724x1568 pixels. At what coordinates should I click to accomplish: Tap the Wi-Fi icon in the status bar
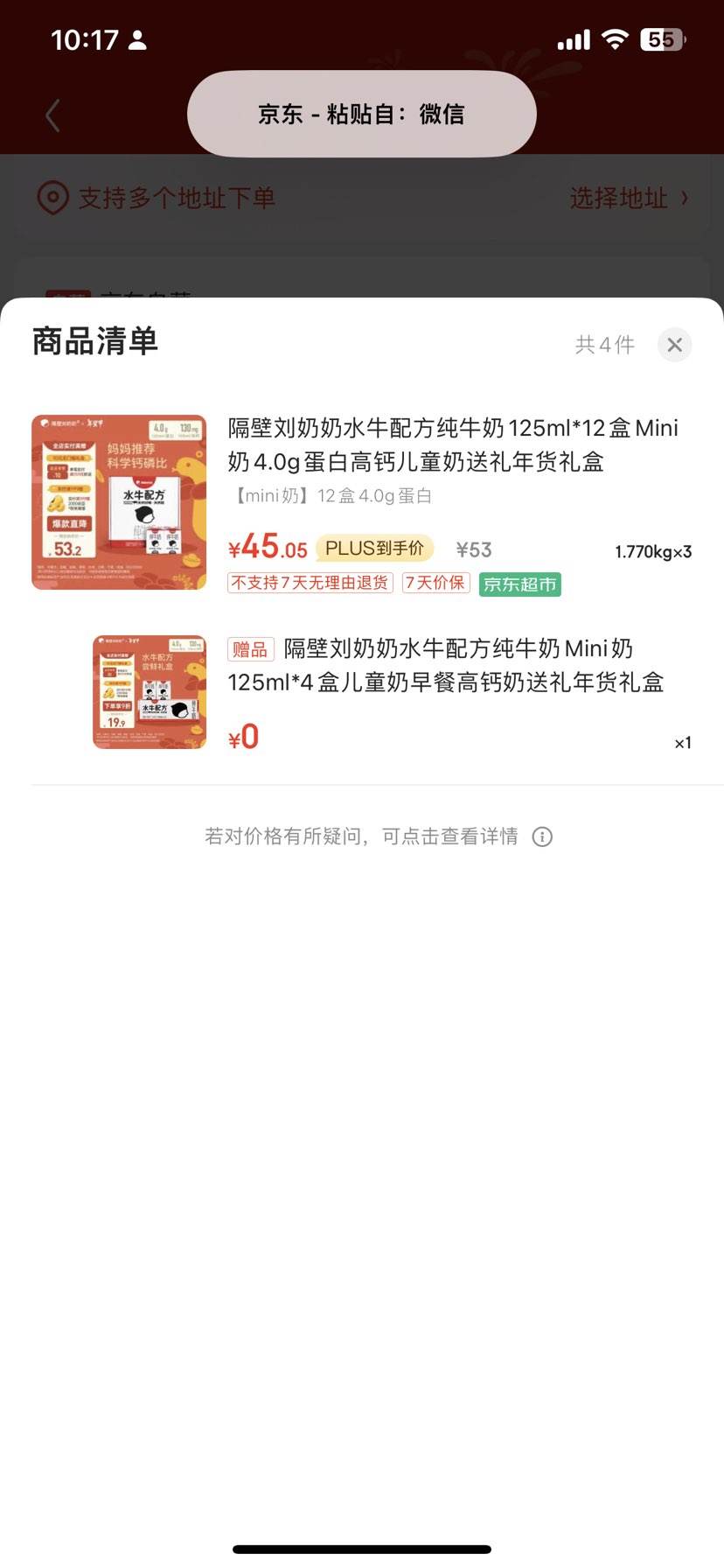pyautogui.click(x=615, y=38)
